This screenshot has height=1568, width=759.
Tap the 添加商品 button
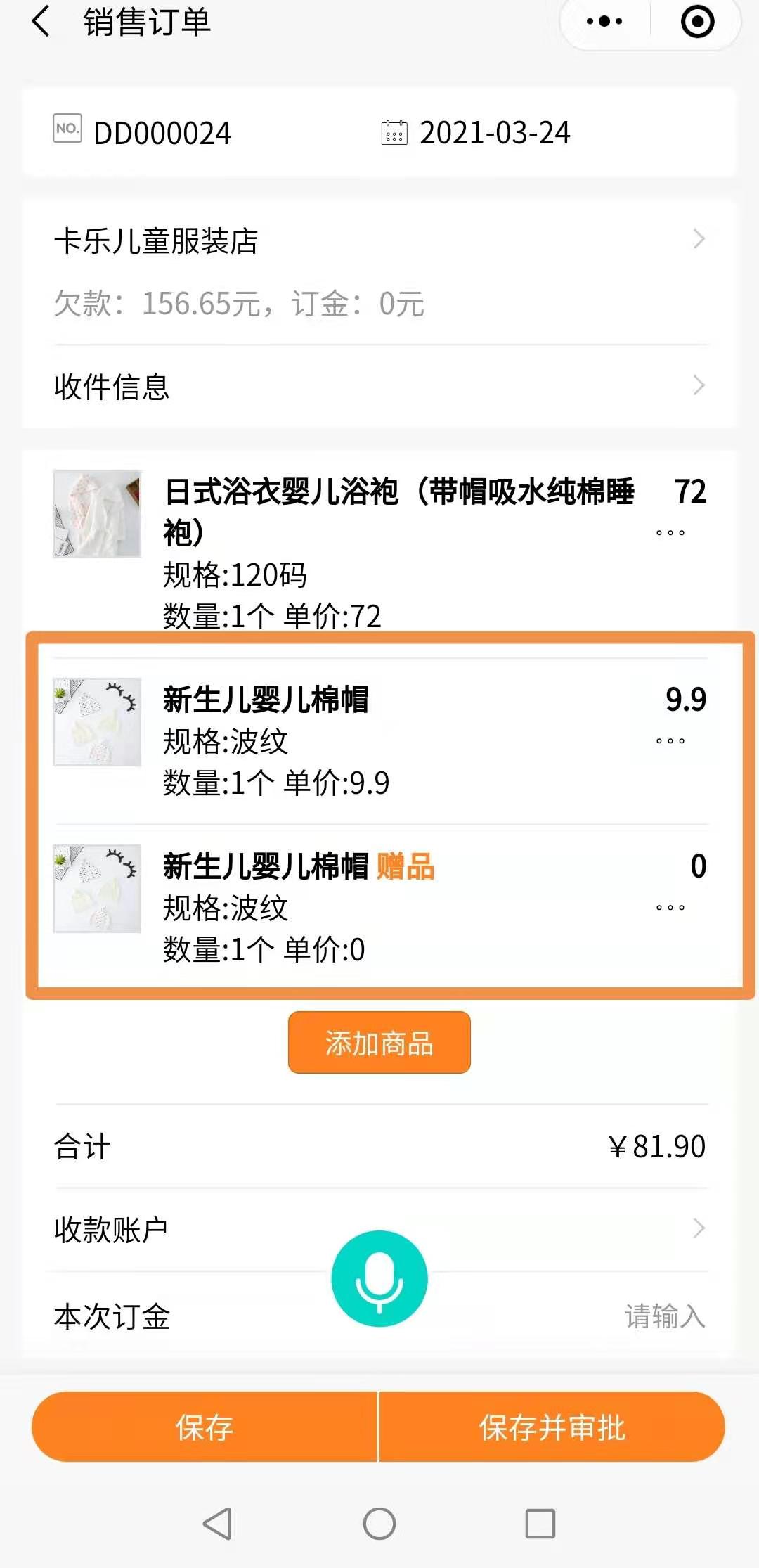point(379,1043)
